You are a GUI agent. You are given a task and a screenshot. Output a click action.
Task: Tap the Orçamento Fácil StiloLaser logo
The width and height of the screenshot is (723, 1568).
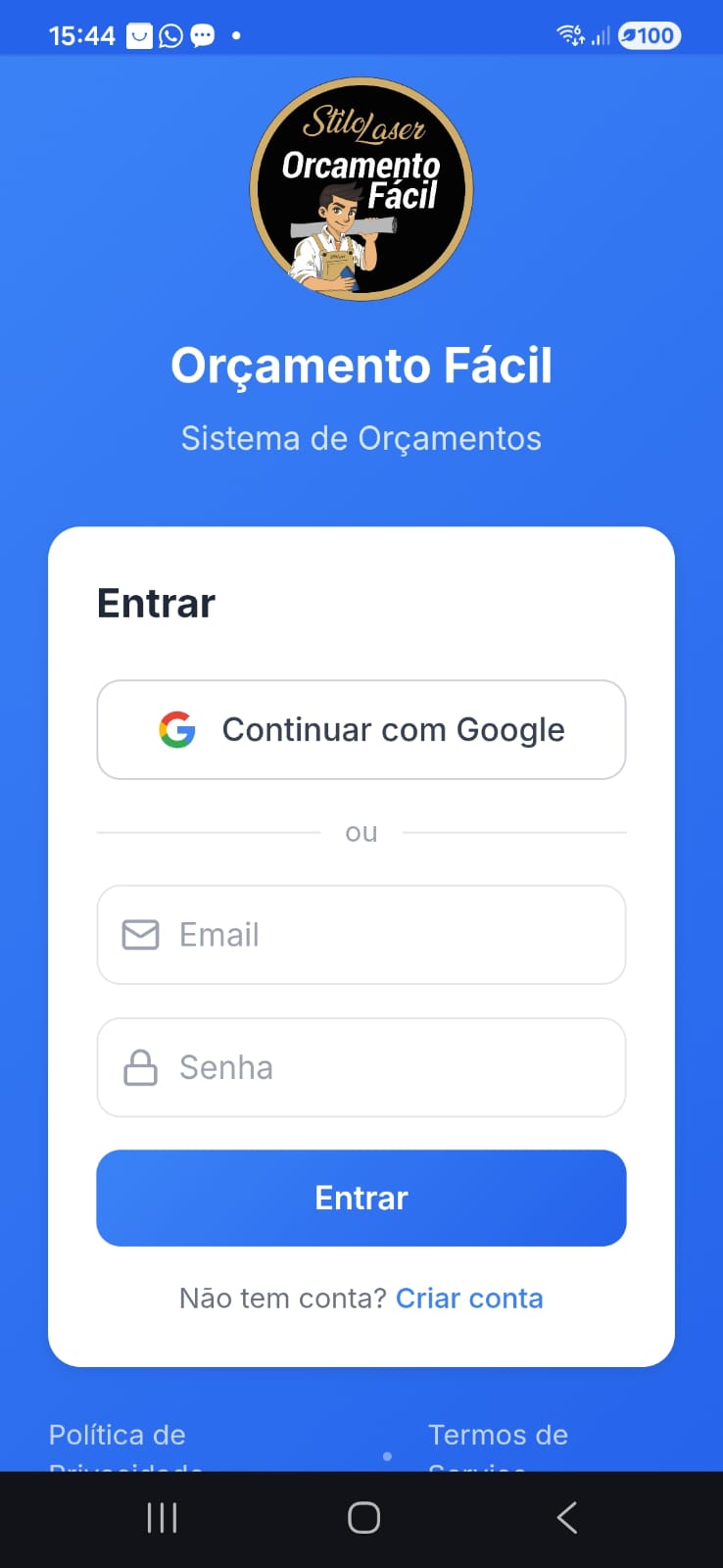pyautogui.click(x=361, y=187)
